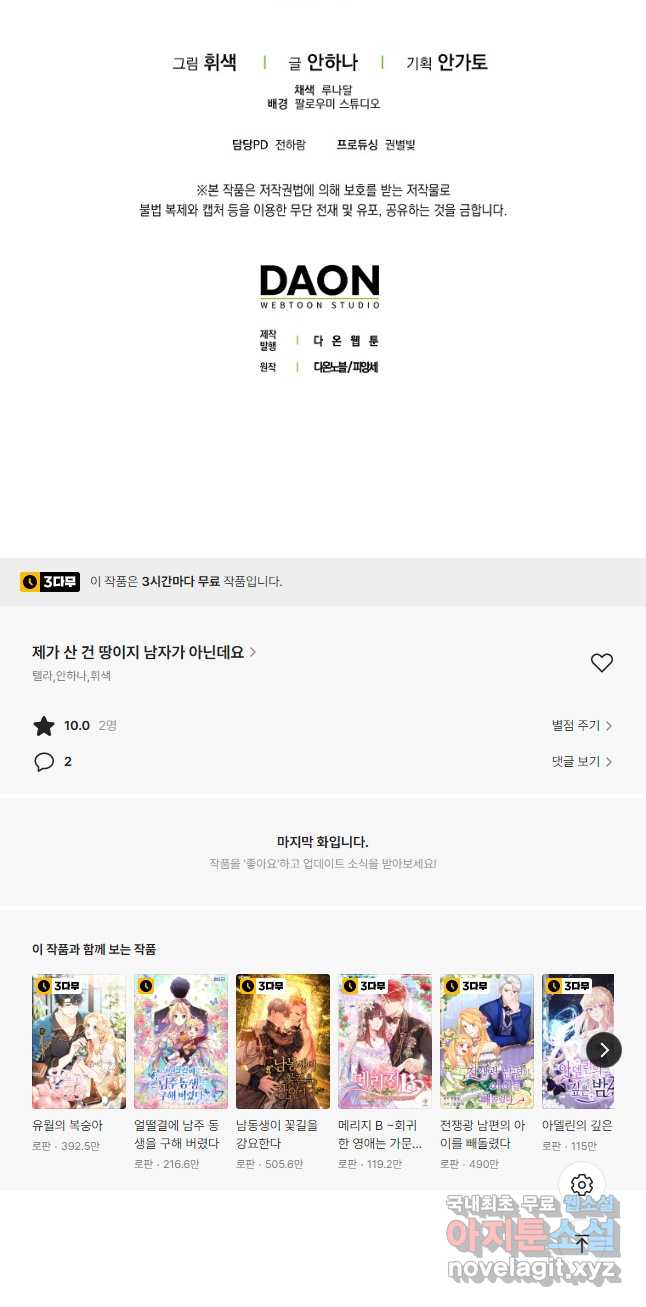Like this webtoon with the heart icon

coord(601,663)
